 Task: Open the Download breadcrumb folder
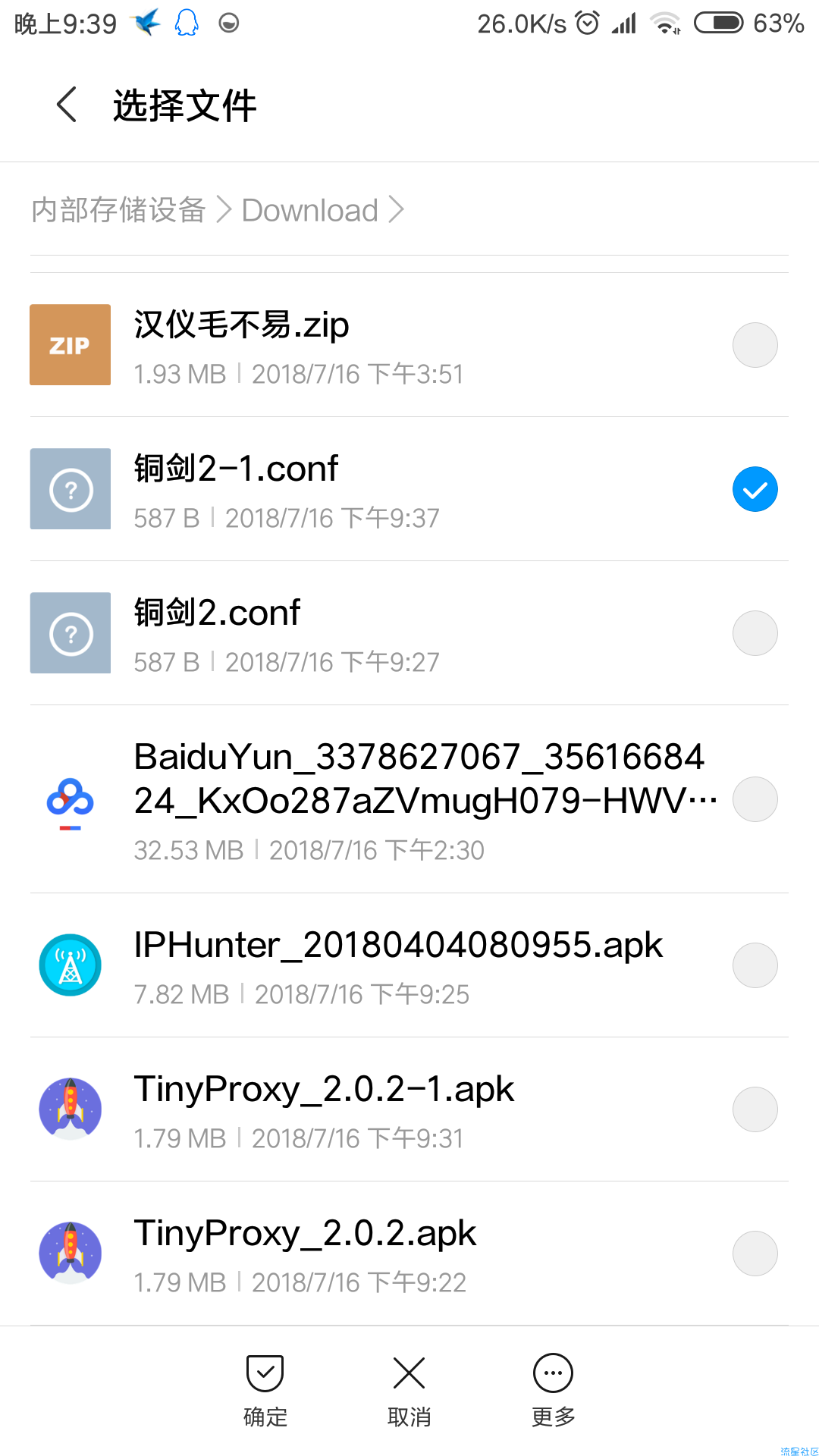tap(309, 210)
